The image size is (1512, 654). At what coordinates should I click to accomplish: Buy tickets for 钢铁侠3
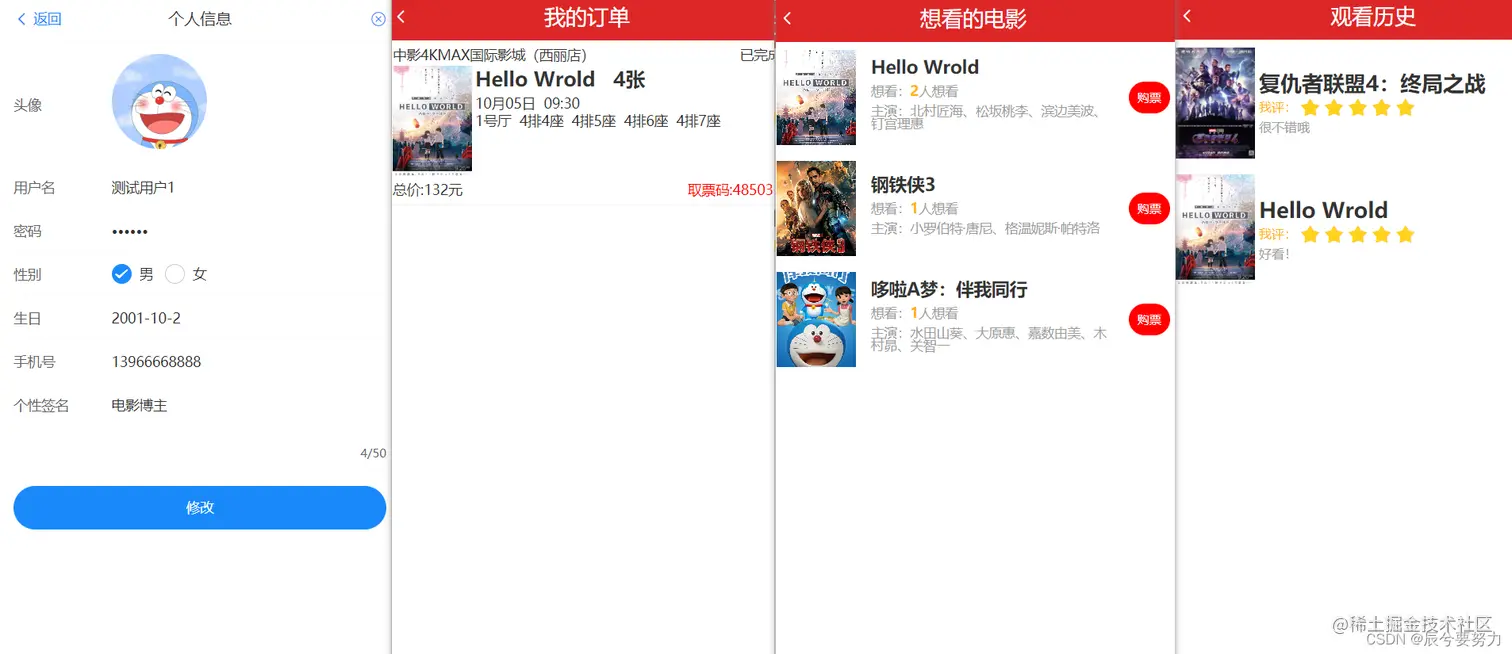pyautogui.click(x=1149, y=209)
